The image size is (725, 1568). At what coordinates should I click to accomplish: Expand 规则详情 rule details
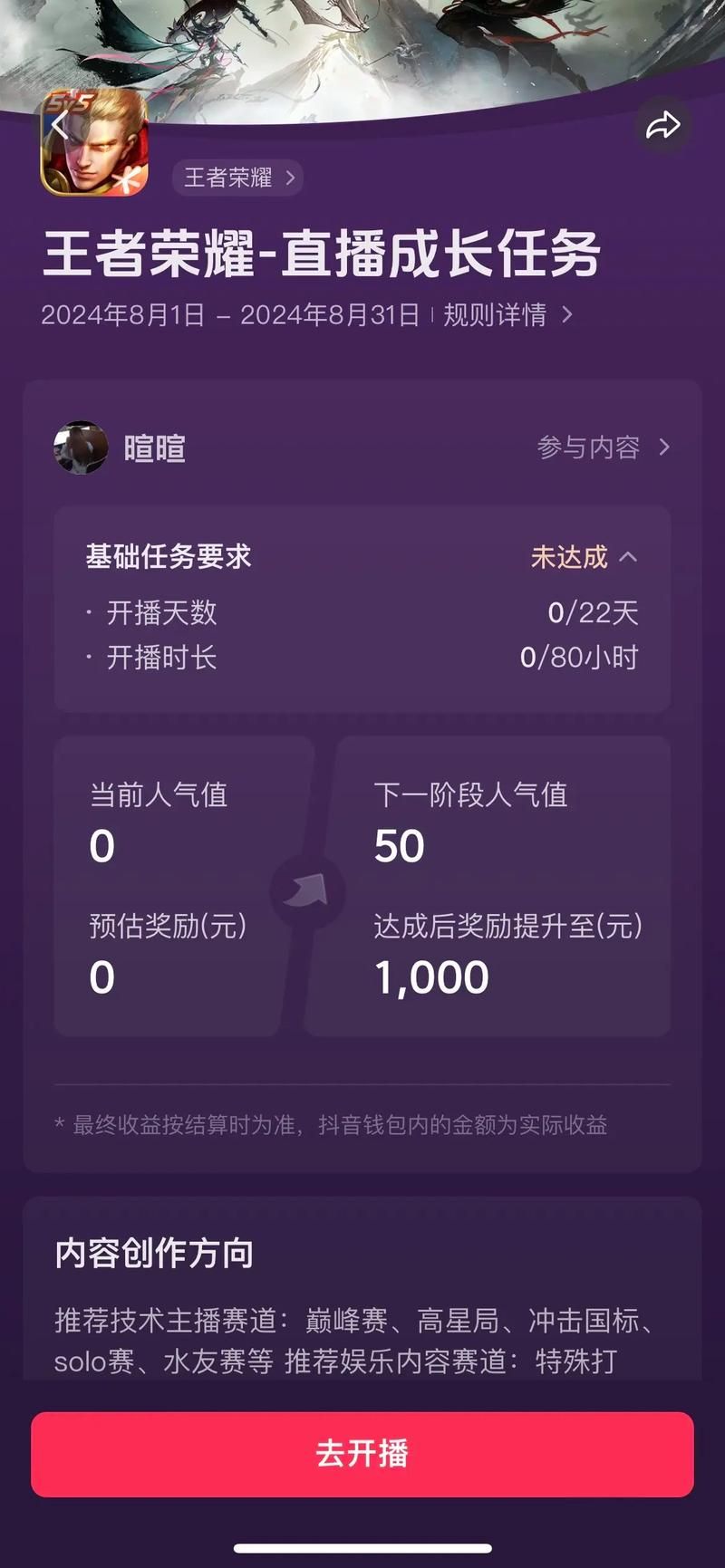coord(495,316)
